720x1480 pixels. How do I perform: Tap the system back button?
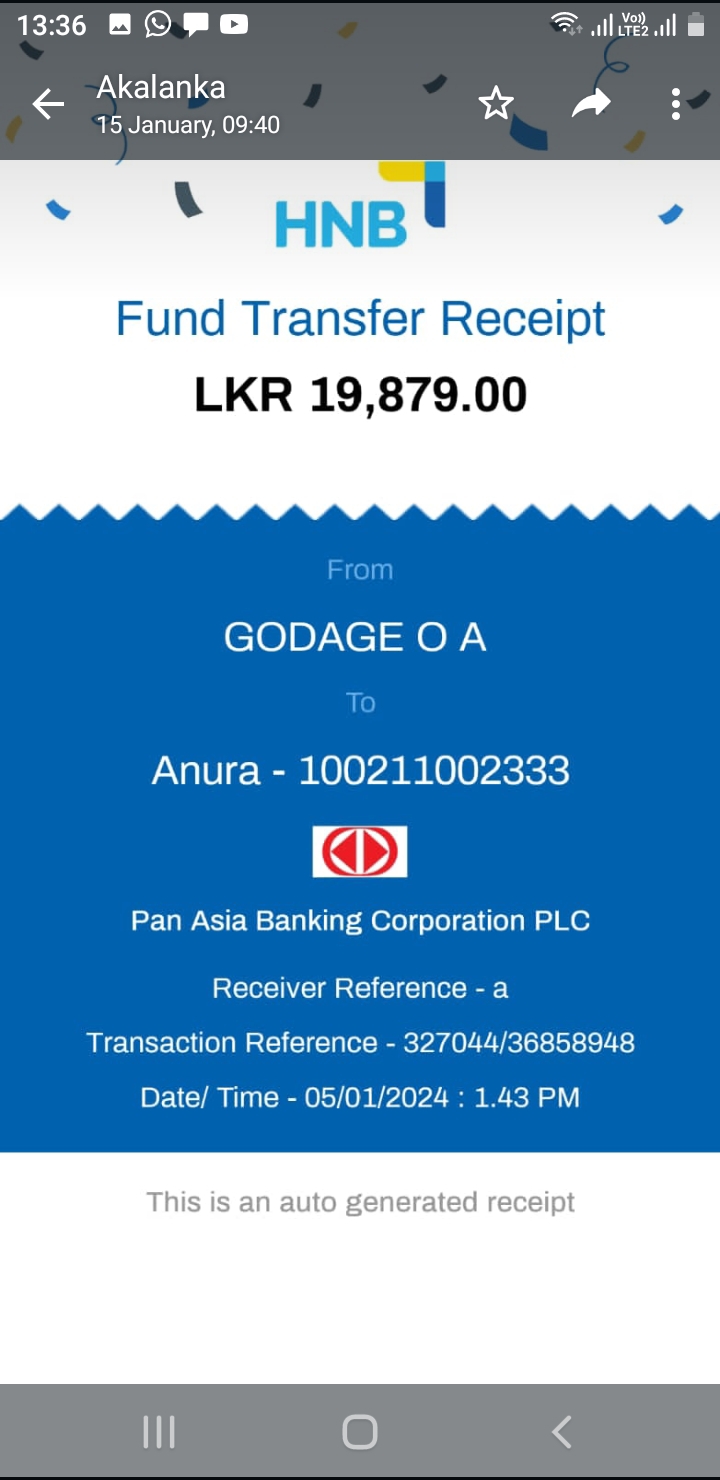click(562, 1432)
